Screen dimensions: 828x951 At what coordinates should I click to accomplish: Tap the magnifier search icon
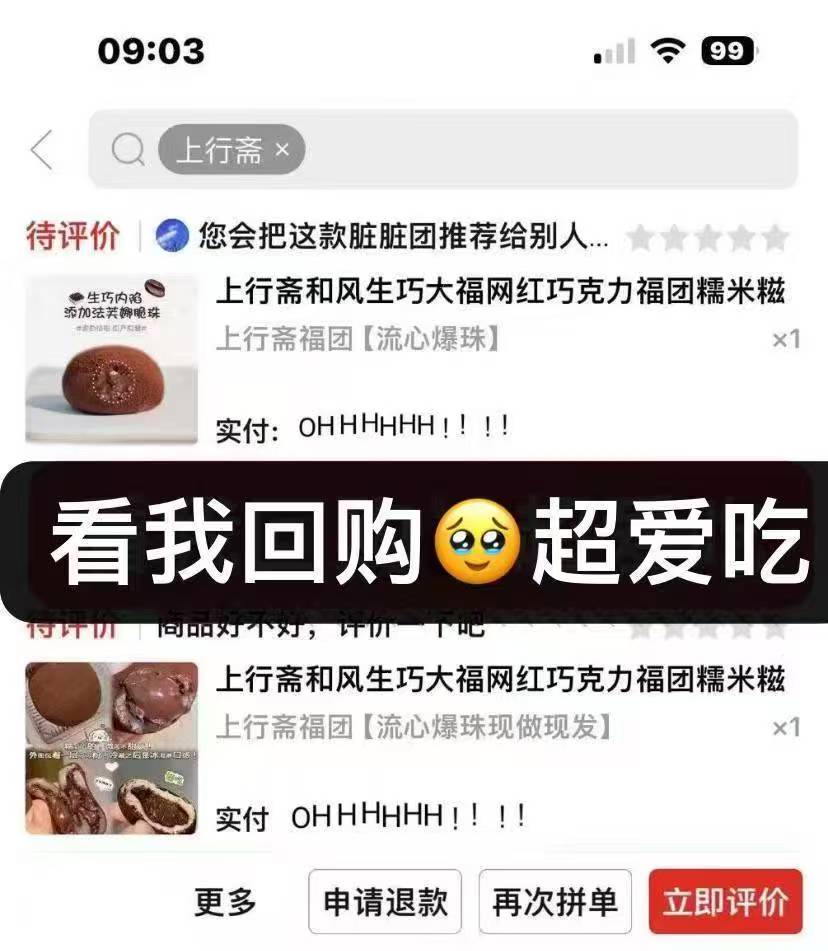pos(125,148)
